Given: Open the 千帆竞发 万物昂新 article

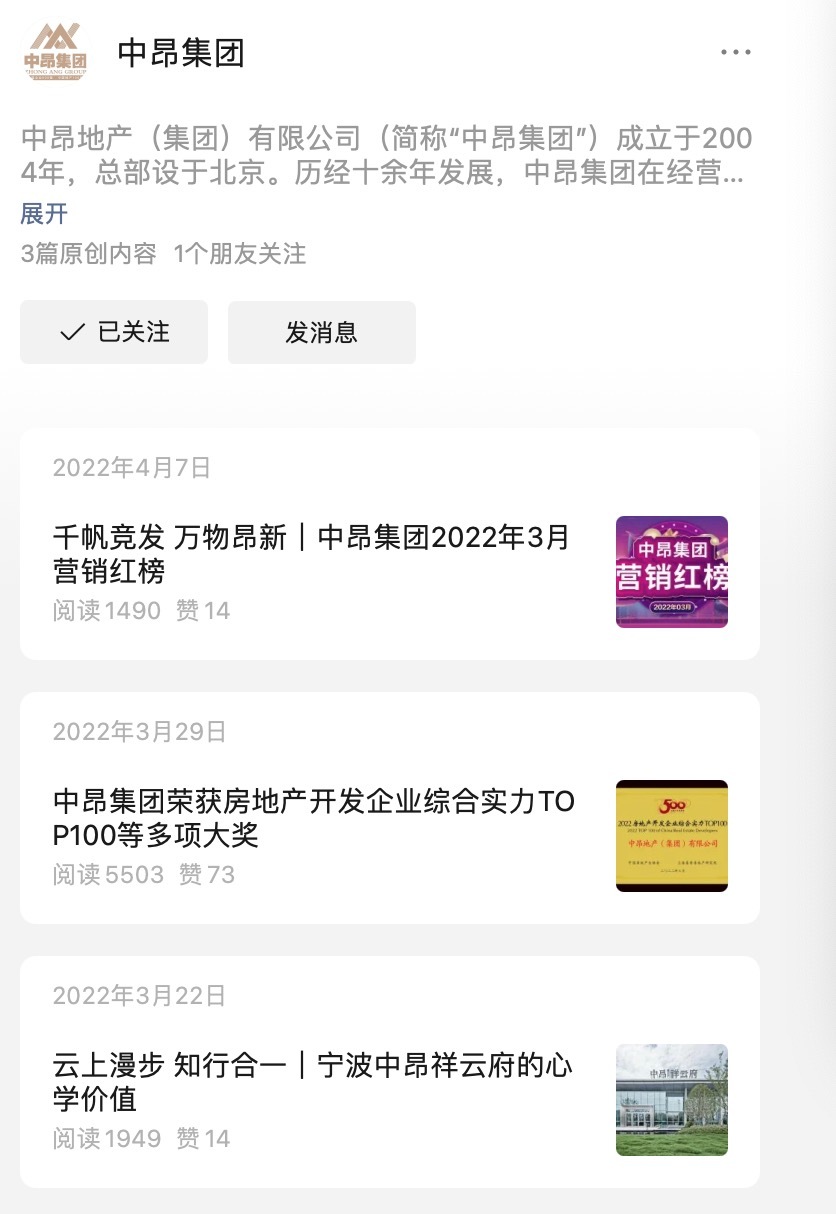Looking at the screenshot, I should (x=311, y=554).
